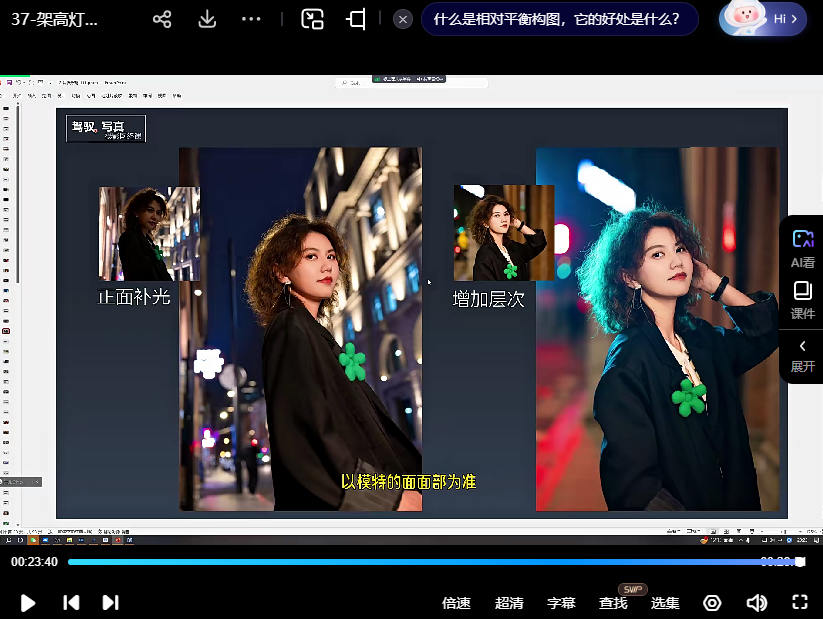
Task: Open the Hi assistant
Action: coord(763,19)
